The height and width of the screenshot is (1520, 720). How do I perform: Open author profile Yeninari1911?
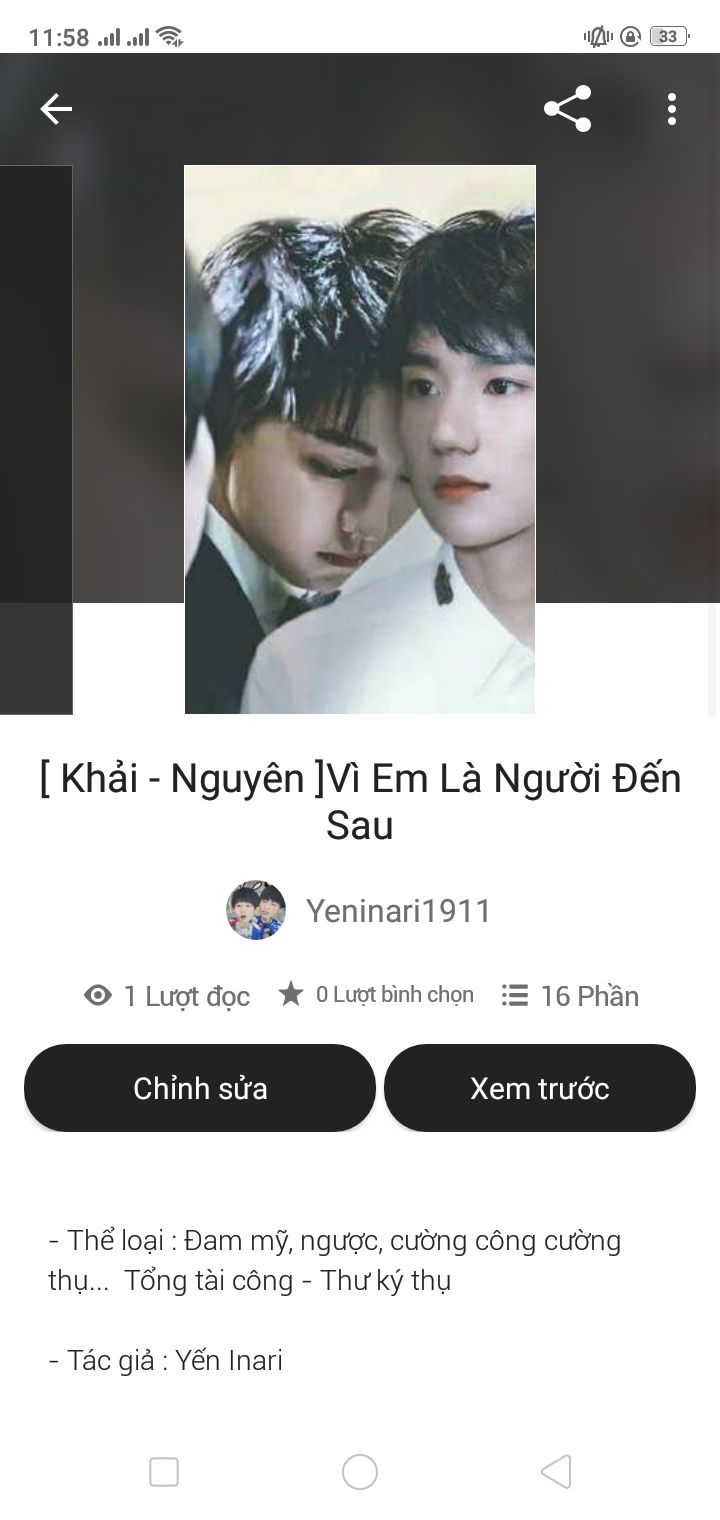pos(398,911)
